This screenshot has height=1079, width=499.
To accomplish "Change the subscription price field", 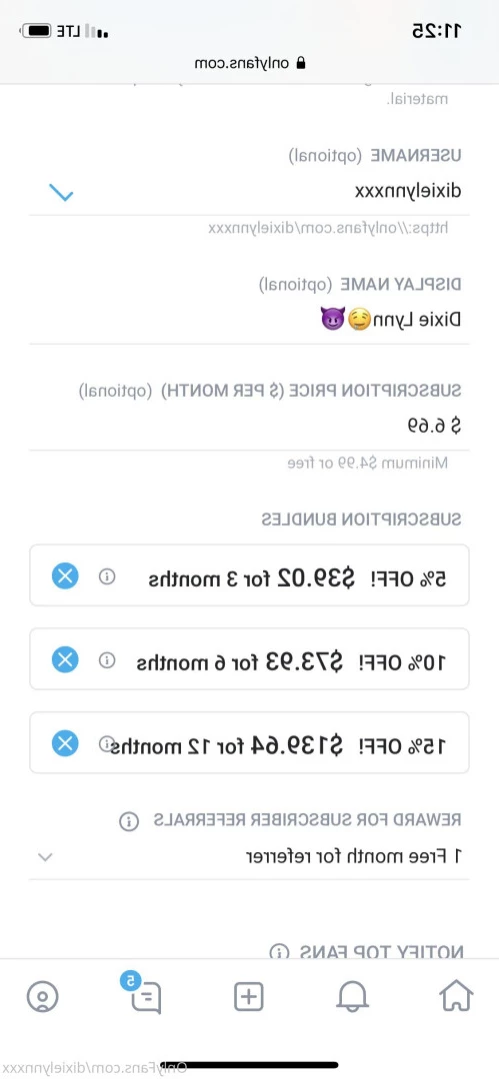I will pos(249,427).
